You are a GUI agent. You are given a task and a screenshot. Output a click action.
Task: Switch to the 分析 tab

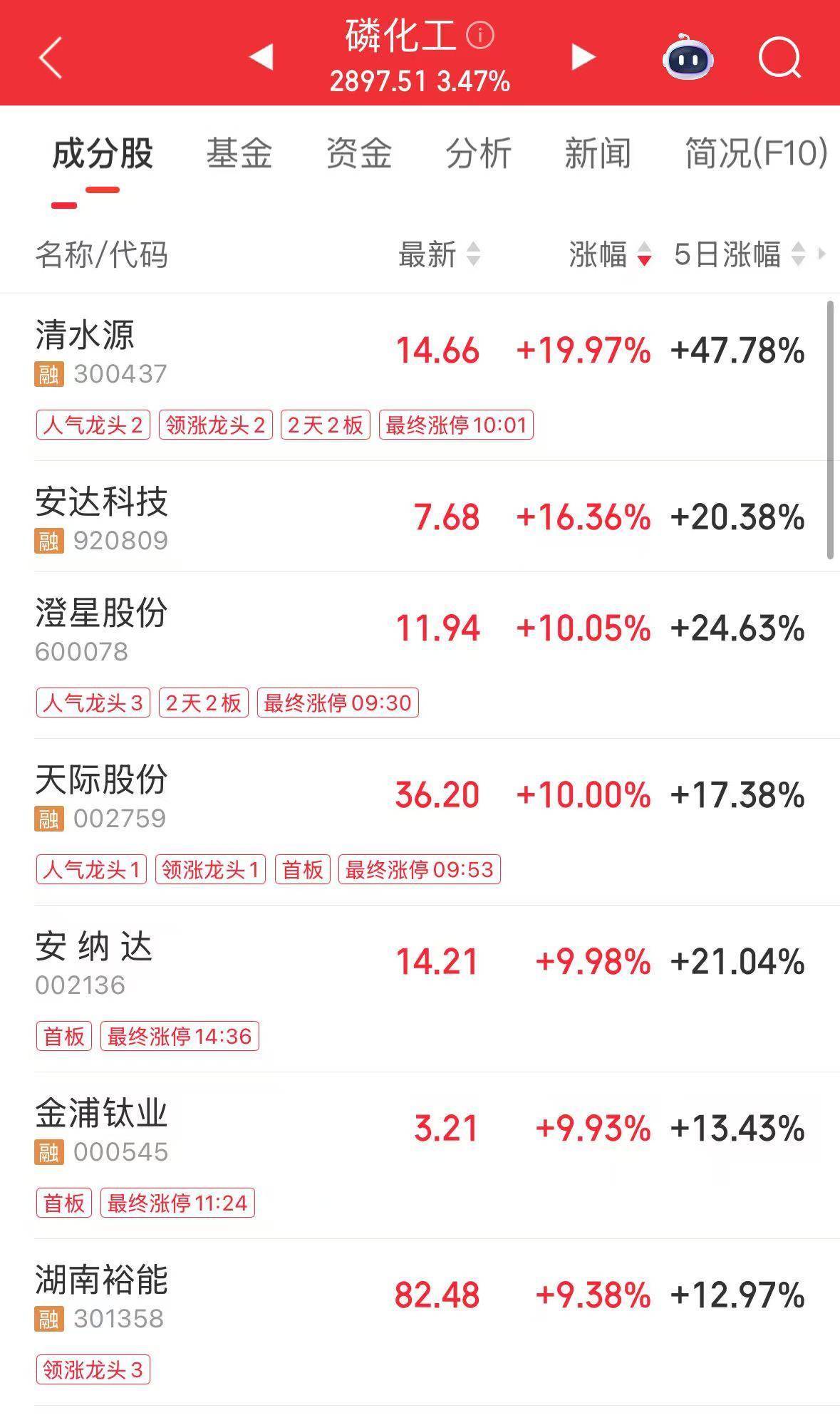[478, 153]
